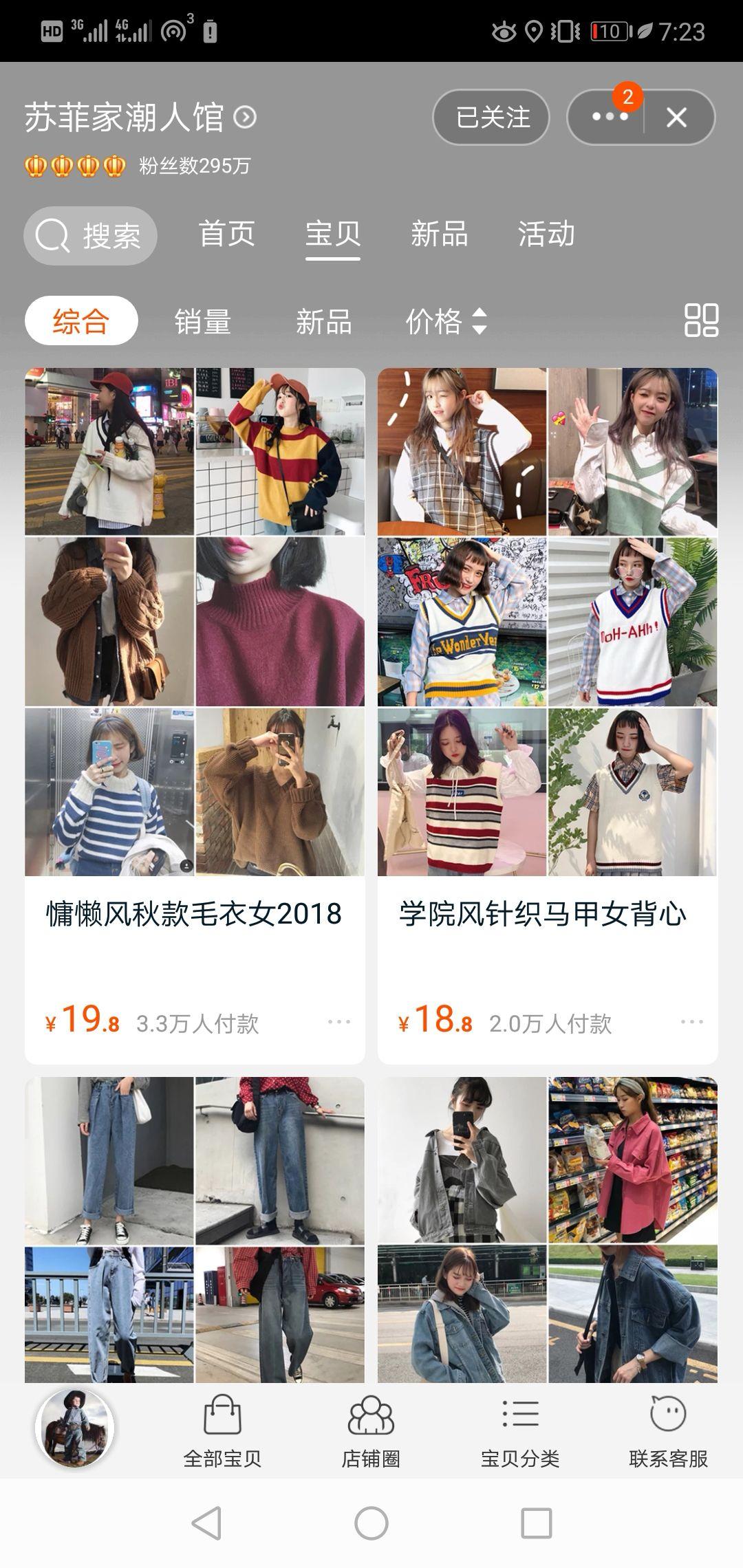Switch to the 首页 tab

[x=227, y=235]
